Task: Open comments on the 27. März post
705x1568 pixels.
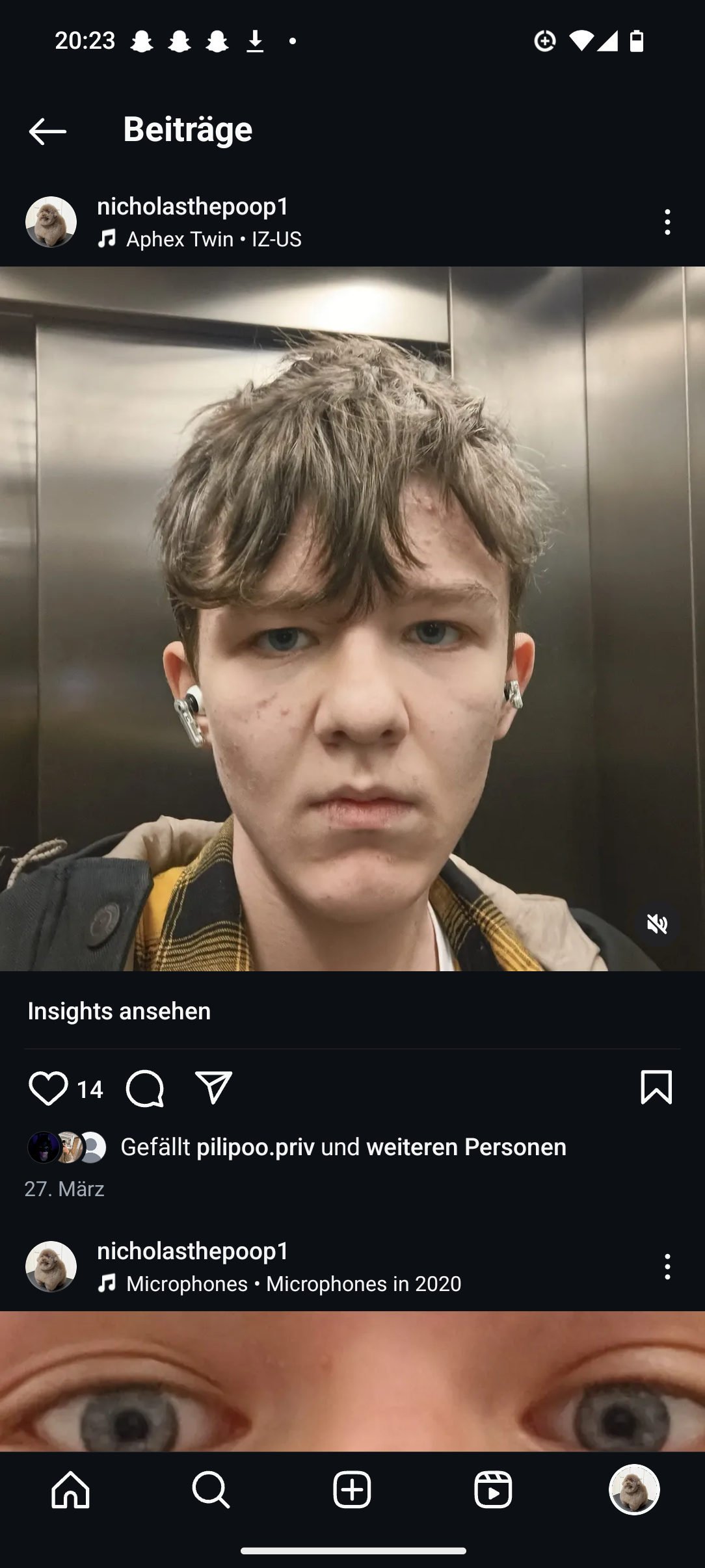Action: (144, 1088)
